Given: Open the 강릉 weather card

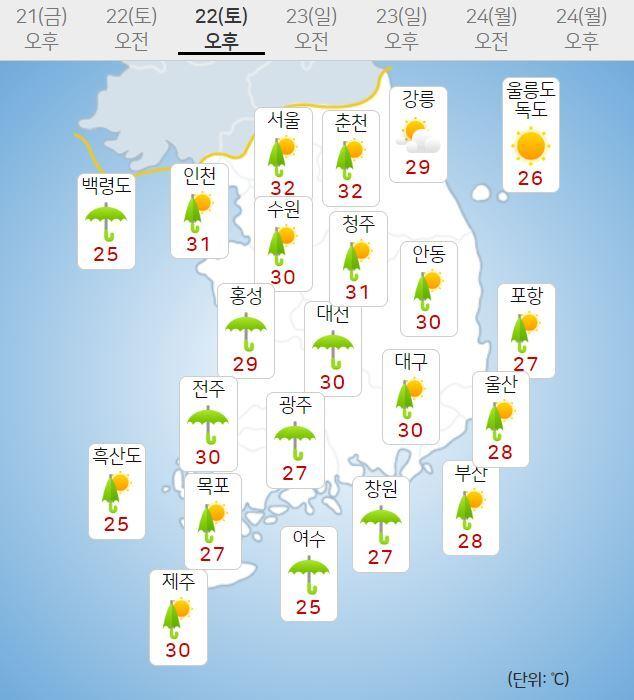Looking at the screenshot, I should [x=418, y=134].
